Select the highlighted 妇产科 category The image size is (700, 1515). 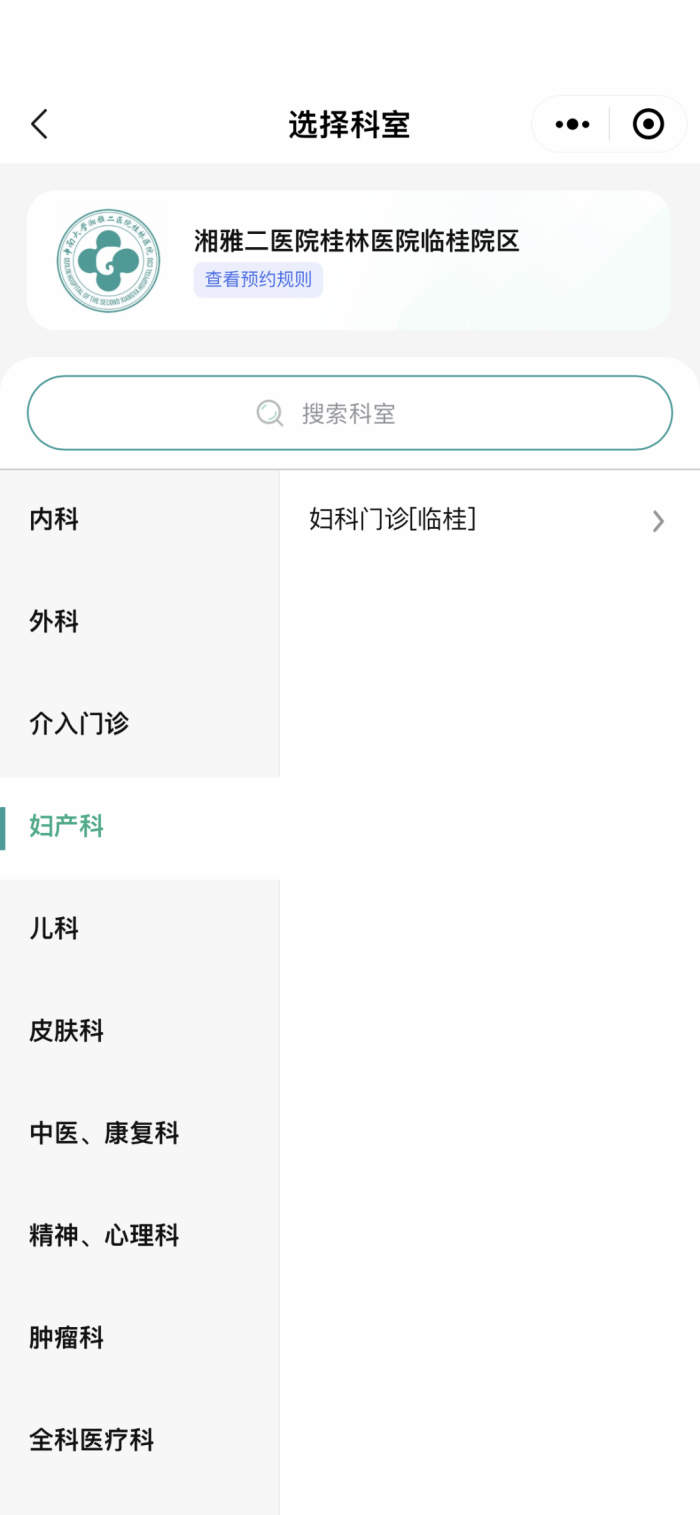point(67,827)
